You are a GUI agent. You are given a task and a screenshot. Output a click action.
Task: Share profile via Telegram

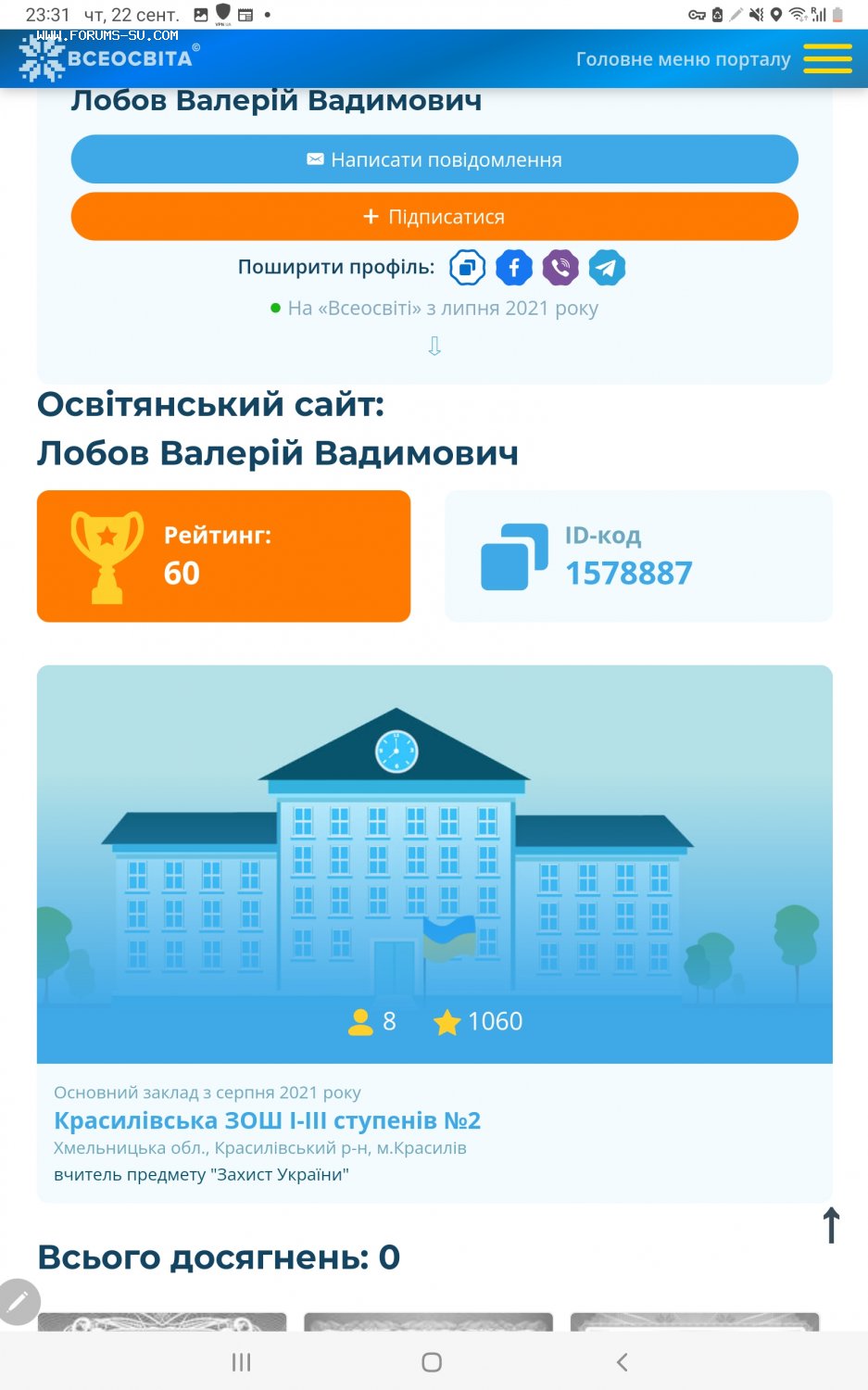[x=607, y=268]
